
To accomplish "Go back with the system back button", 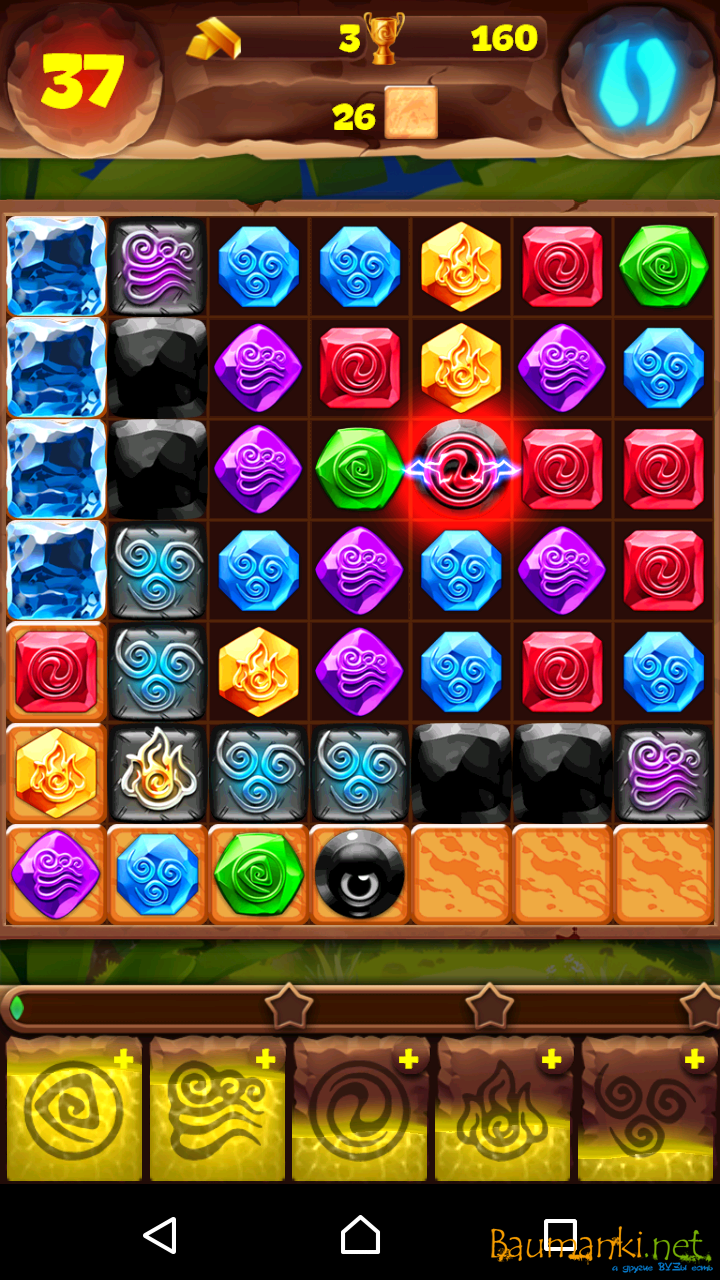I will tap(160, 1236).
